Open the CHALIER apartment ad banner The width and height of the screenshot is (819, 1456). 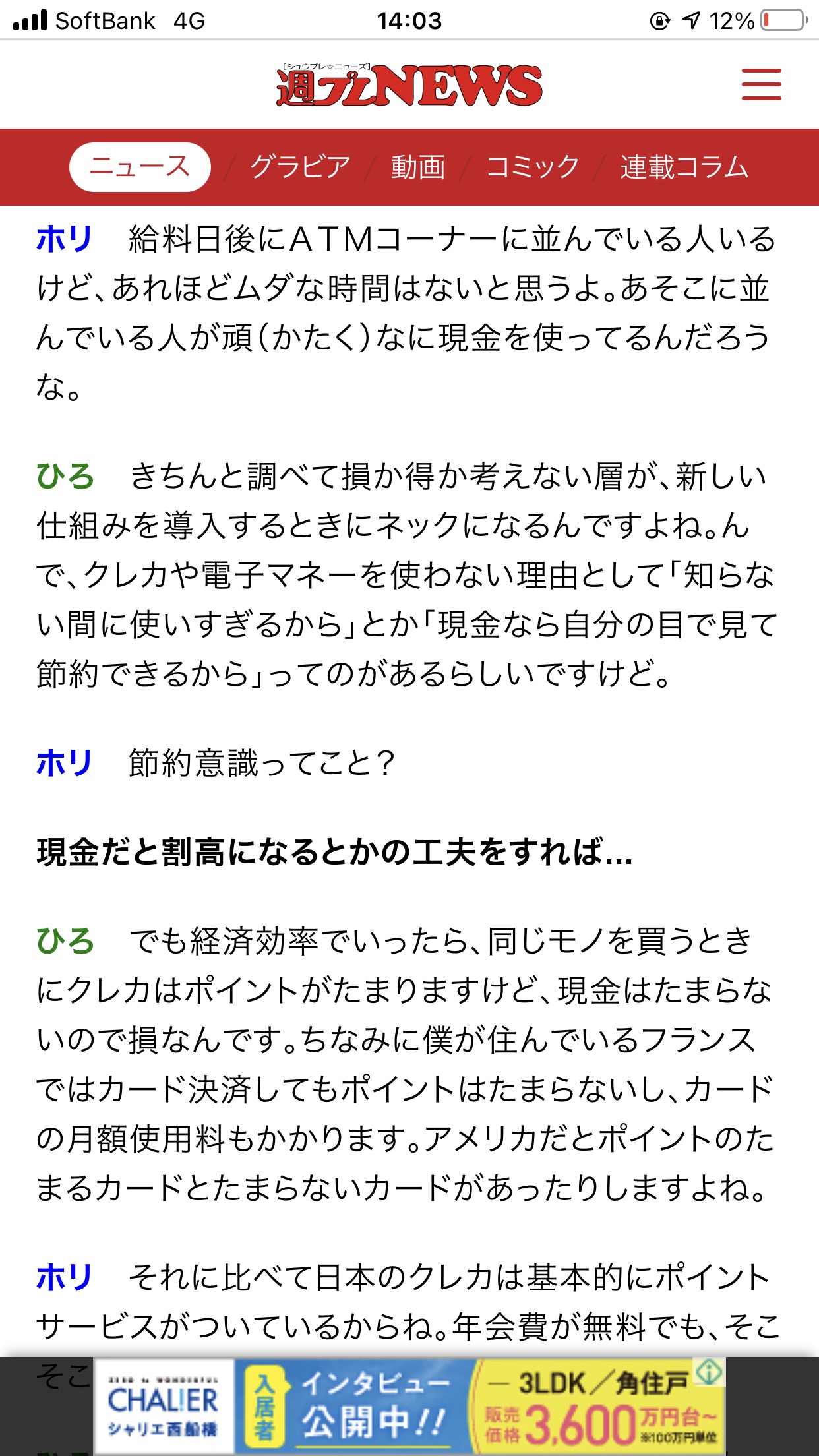click(x=409, y=1406)
